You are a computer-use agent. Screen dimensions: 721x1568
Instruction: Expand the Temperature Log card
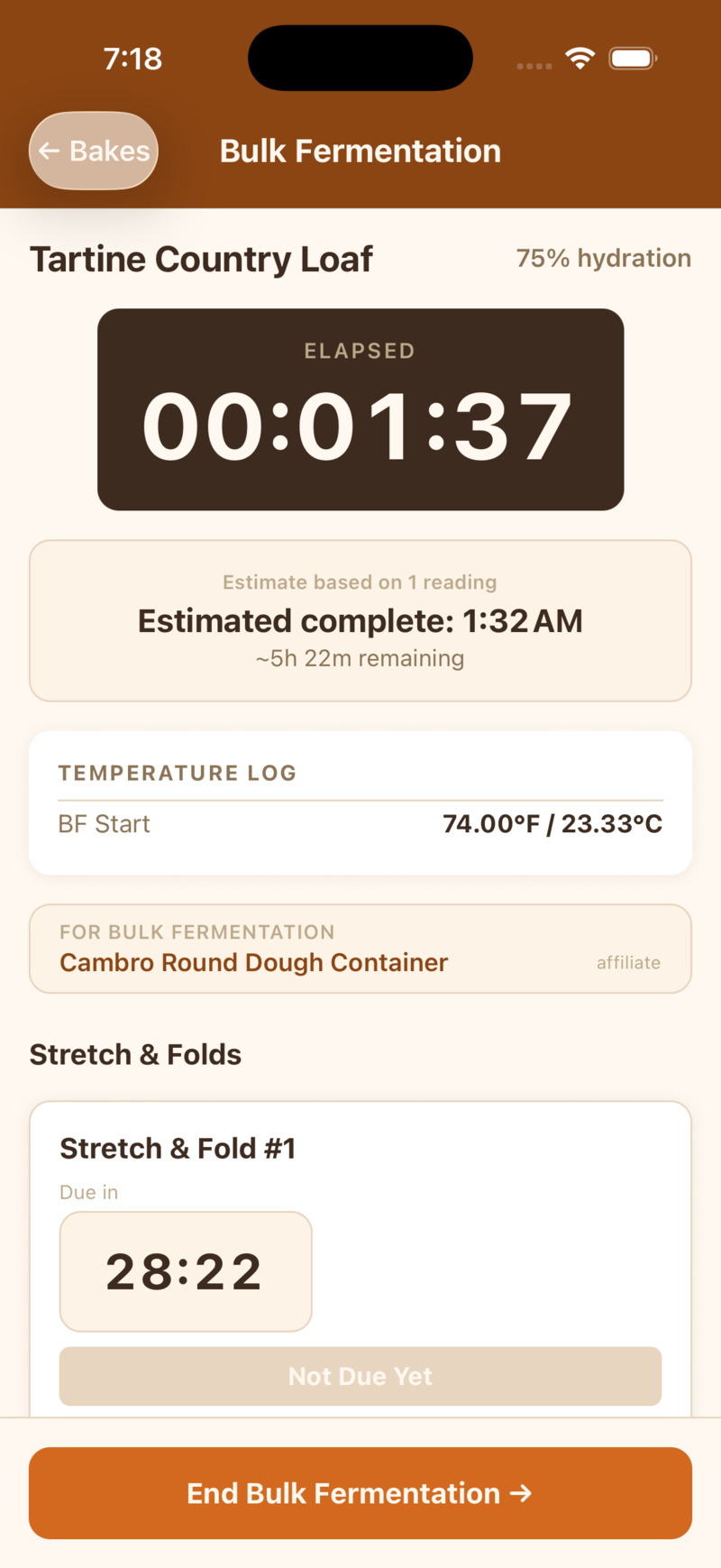360,801
